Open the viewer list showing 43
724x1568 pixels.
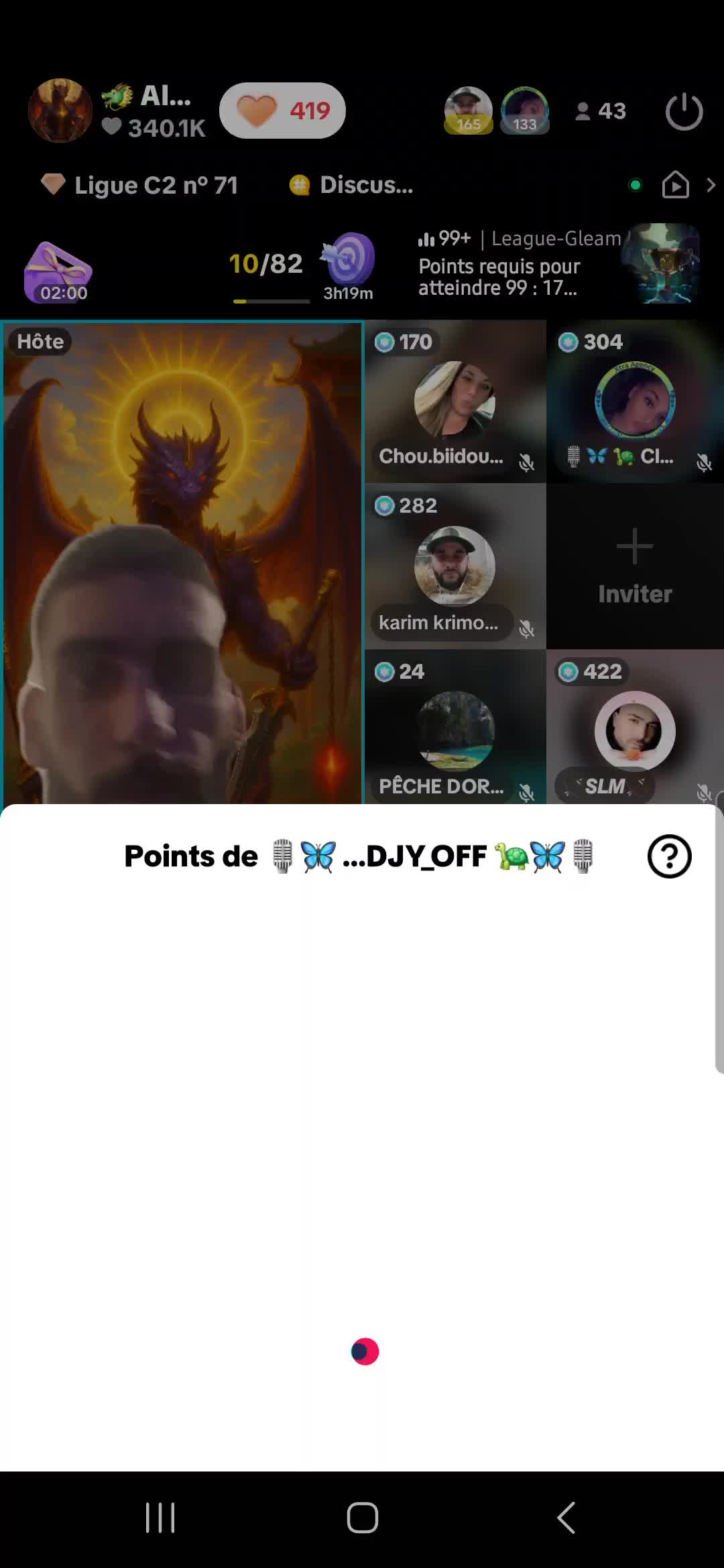tap(601, 111)
